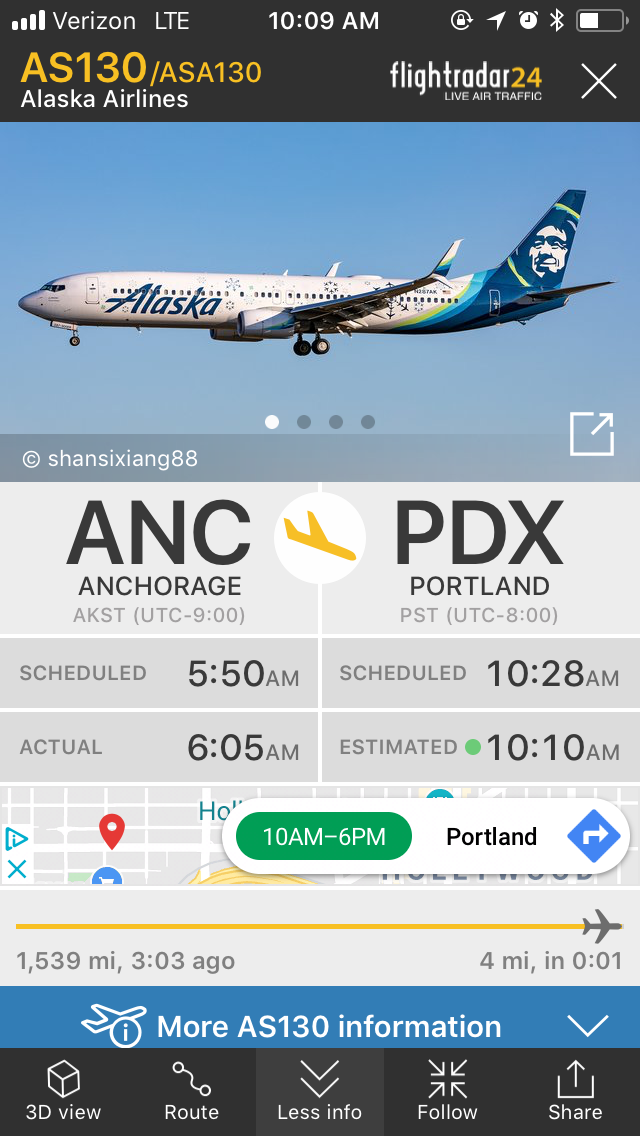The image size is (640, 1136).
Task: Open the aircraft photo in external view
Action: point(591,434)
